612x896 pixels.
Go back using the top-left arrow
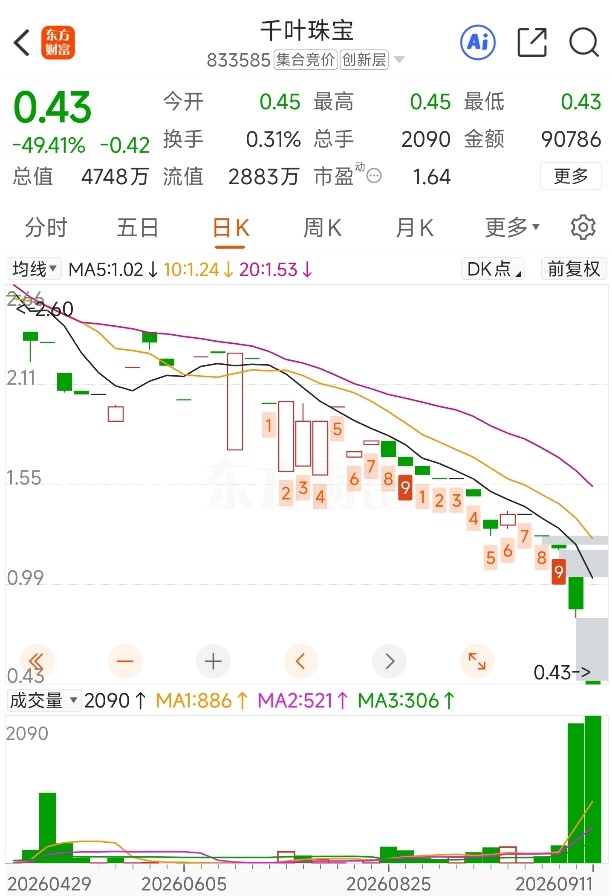[22, 42]
